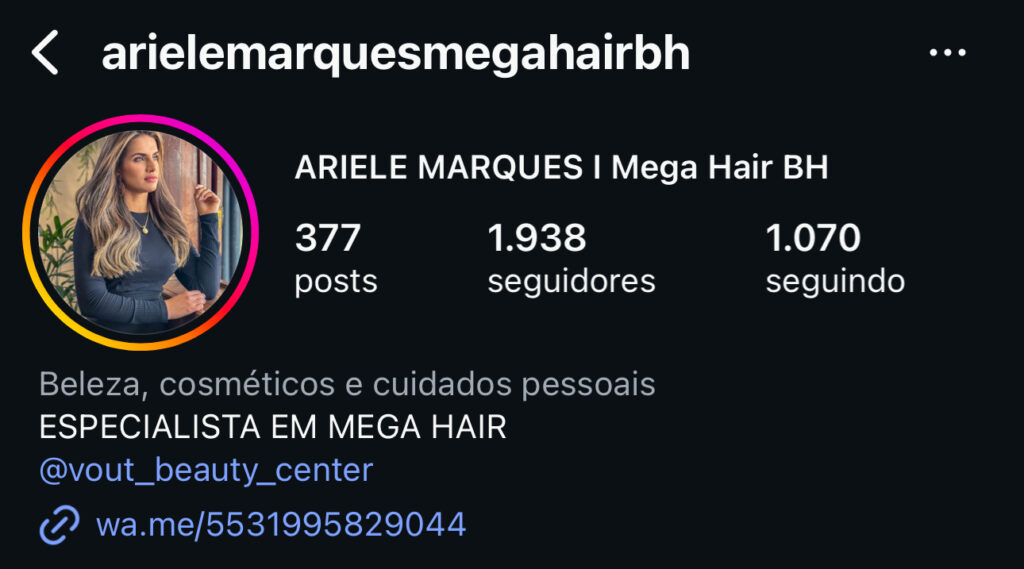1024x569 pixels.
Task: View the profile picture story
Action: [x=140, y=232]
